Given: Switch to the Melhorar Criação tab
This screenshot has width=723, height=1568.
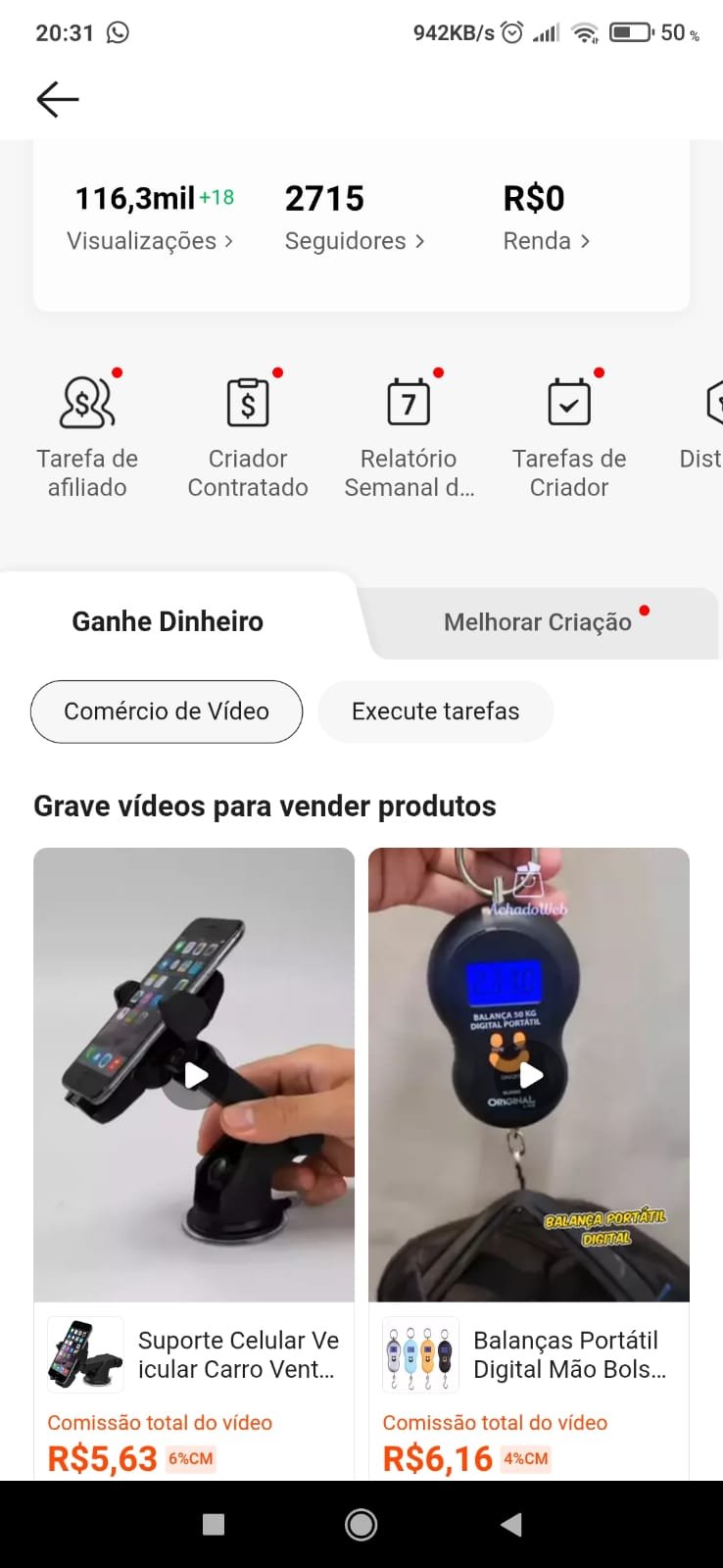Looking at the screenshot, I should 538,622.
